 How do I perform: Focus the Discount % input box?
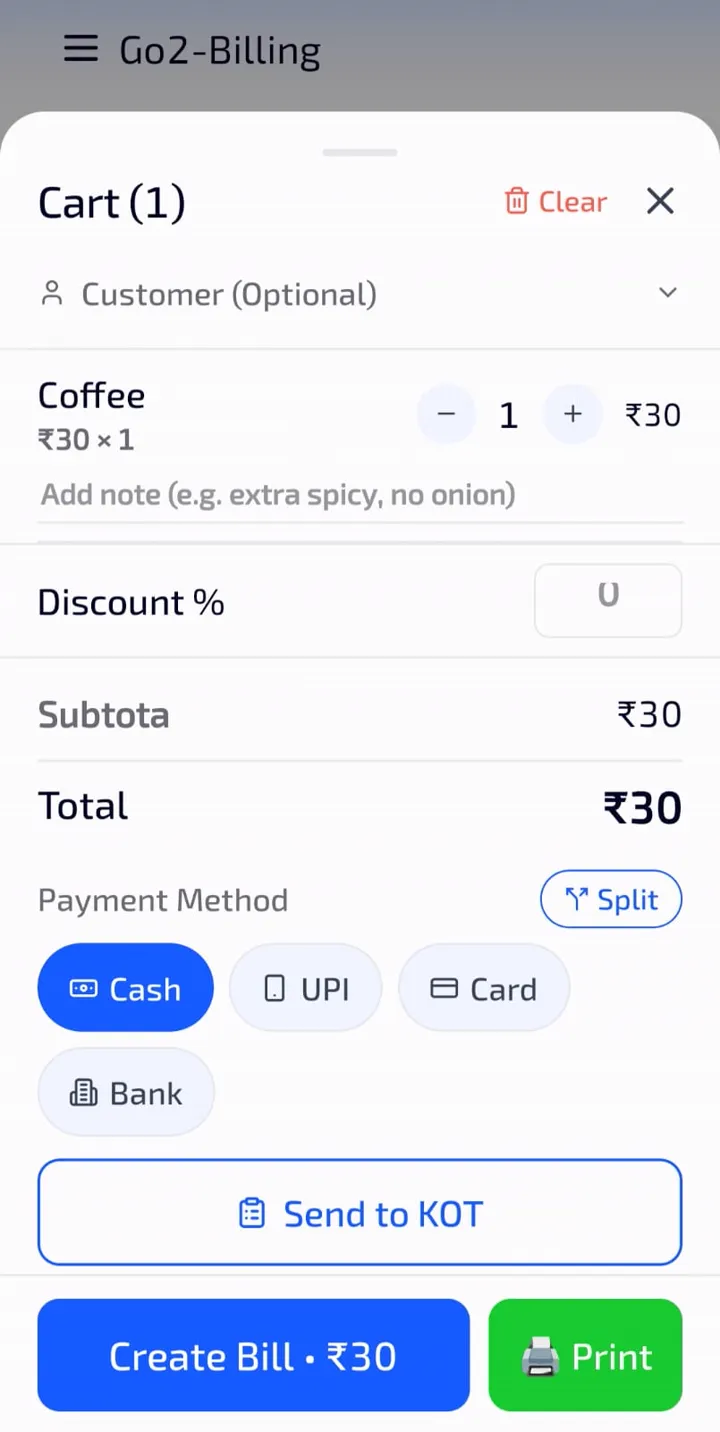pyautogui.click(x=608, y=600)
